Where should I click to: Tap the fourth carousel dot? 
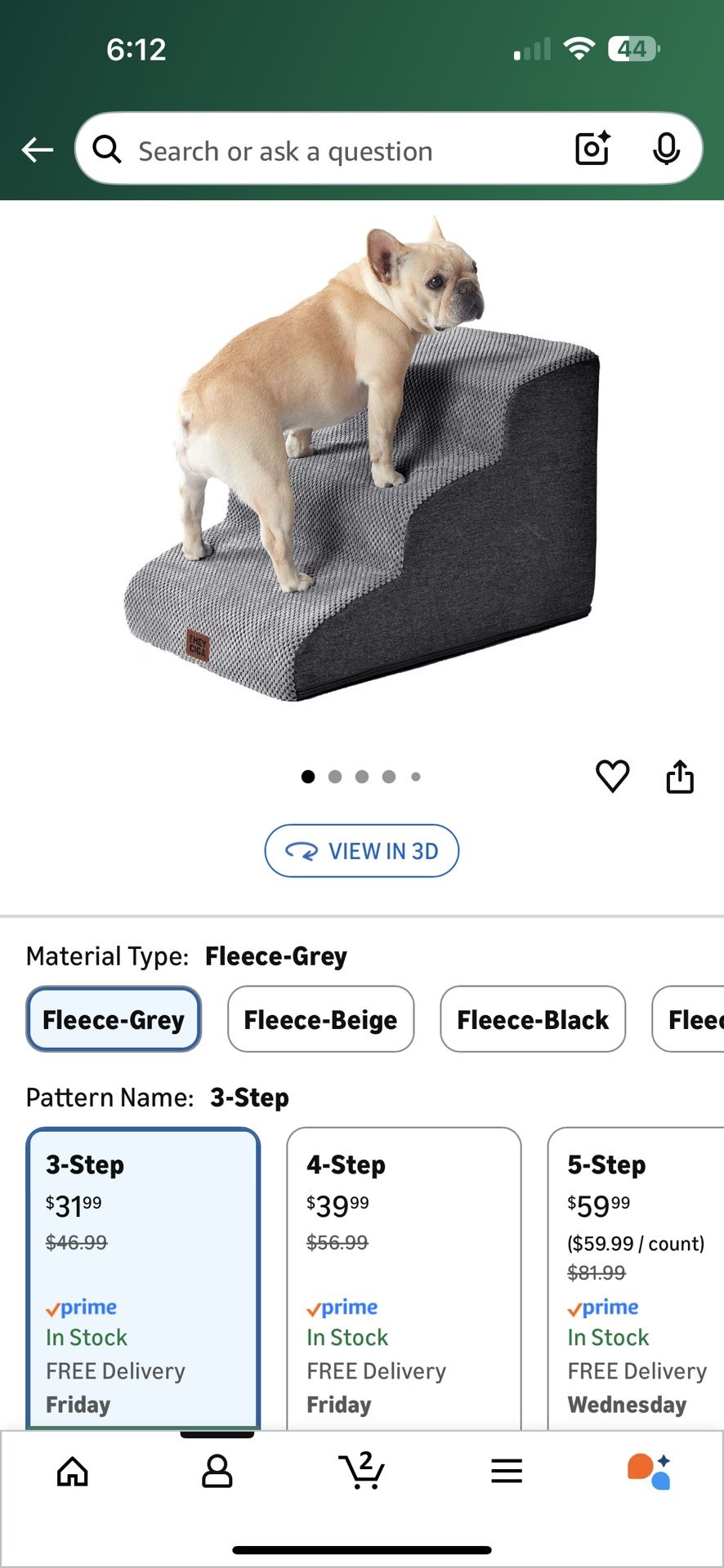389,777
